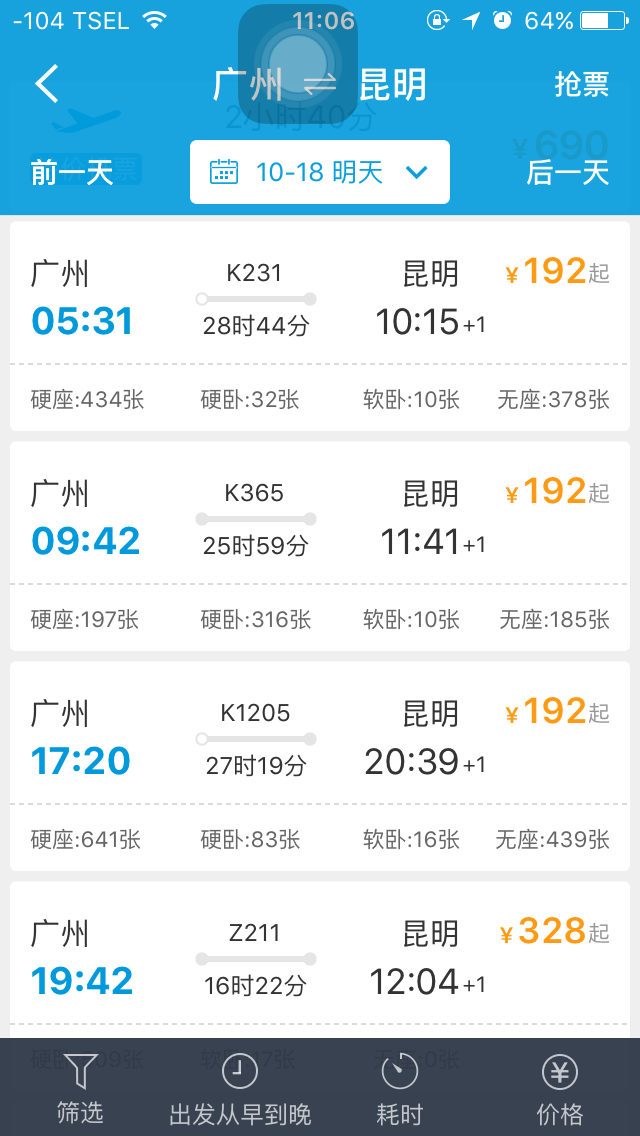
Task: Go to the previous day with 前一天
Action: coord(72,172)
